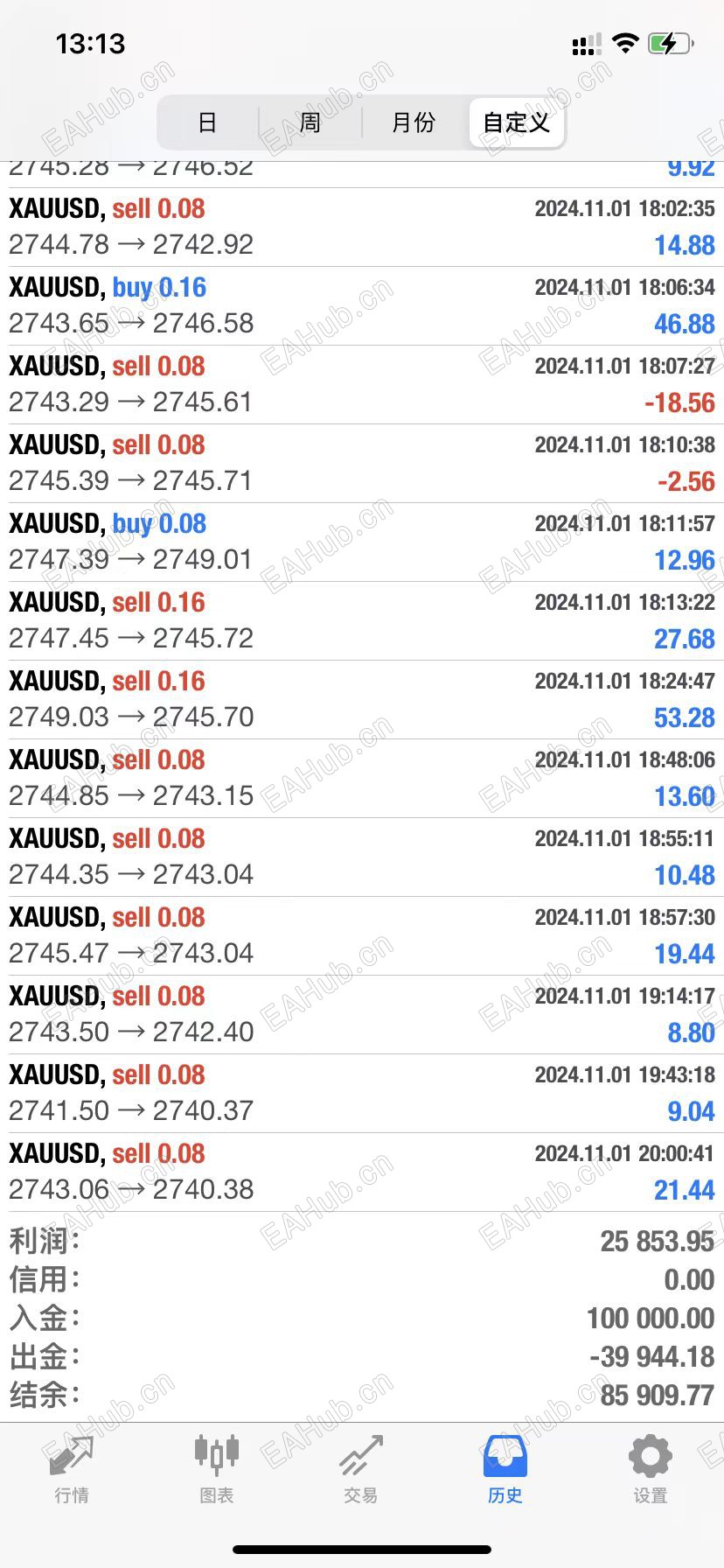This screenshot has height=1568, width=724.
Task: Select the 周 period segment
Action: coord(310,122)
